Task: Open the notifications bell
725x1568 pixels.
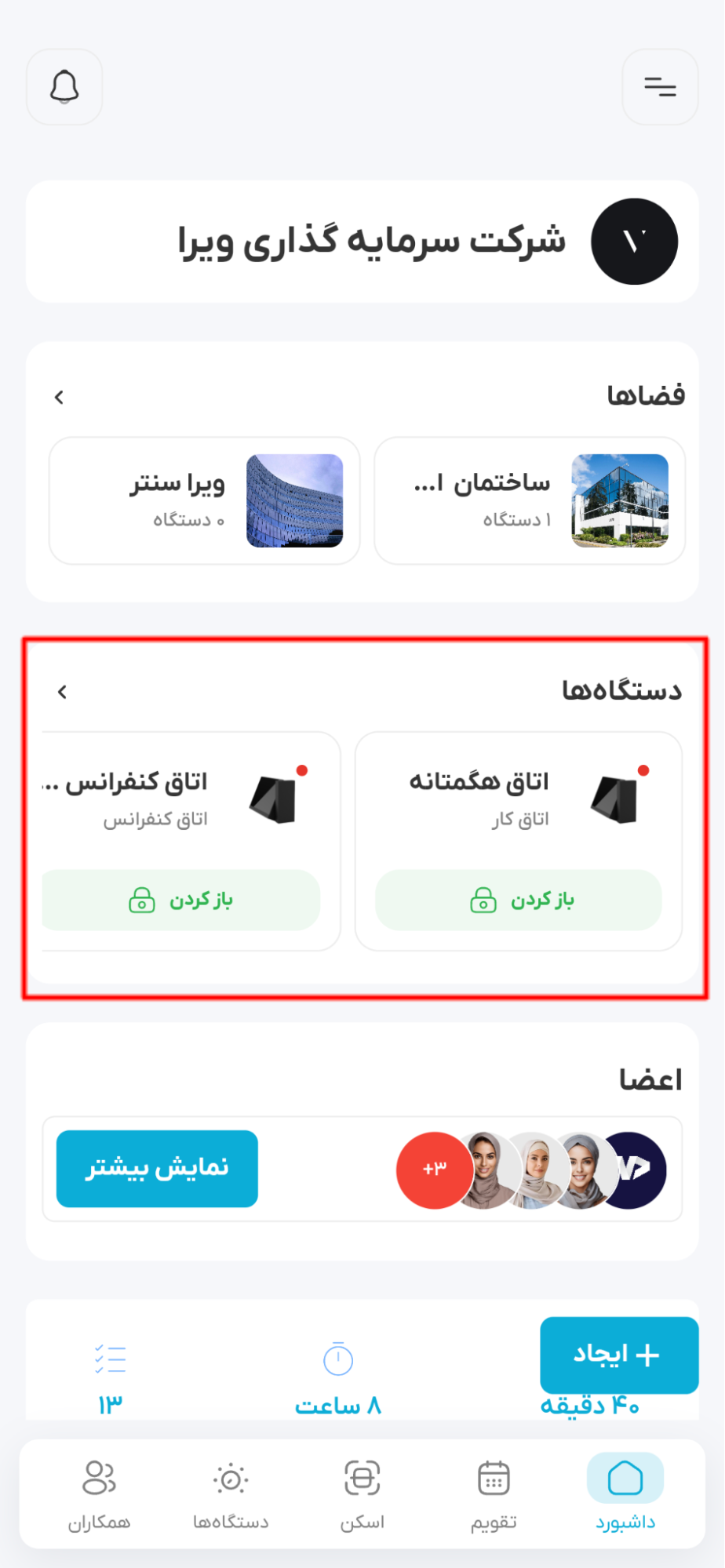Action: pyautogui.click(x=64, y=87)
